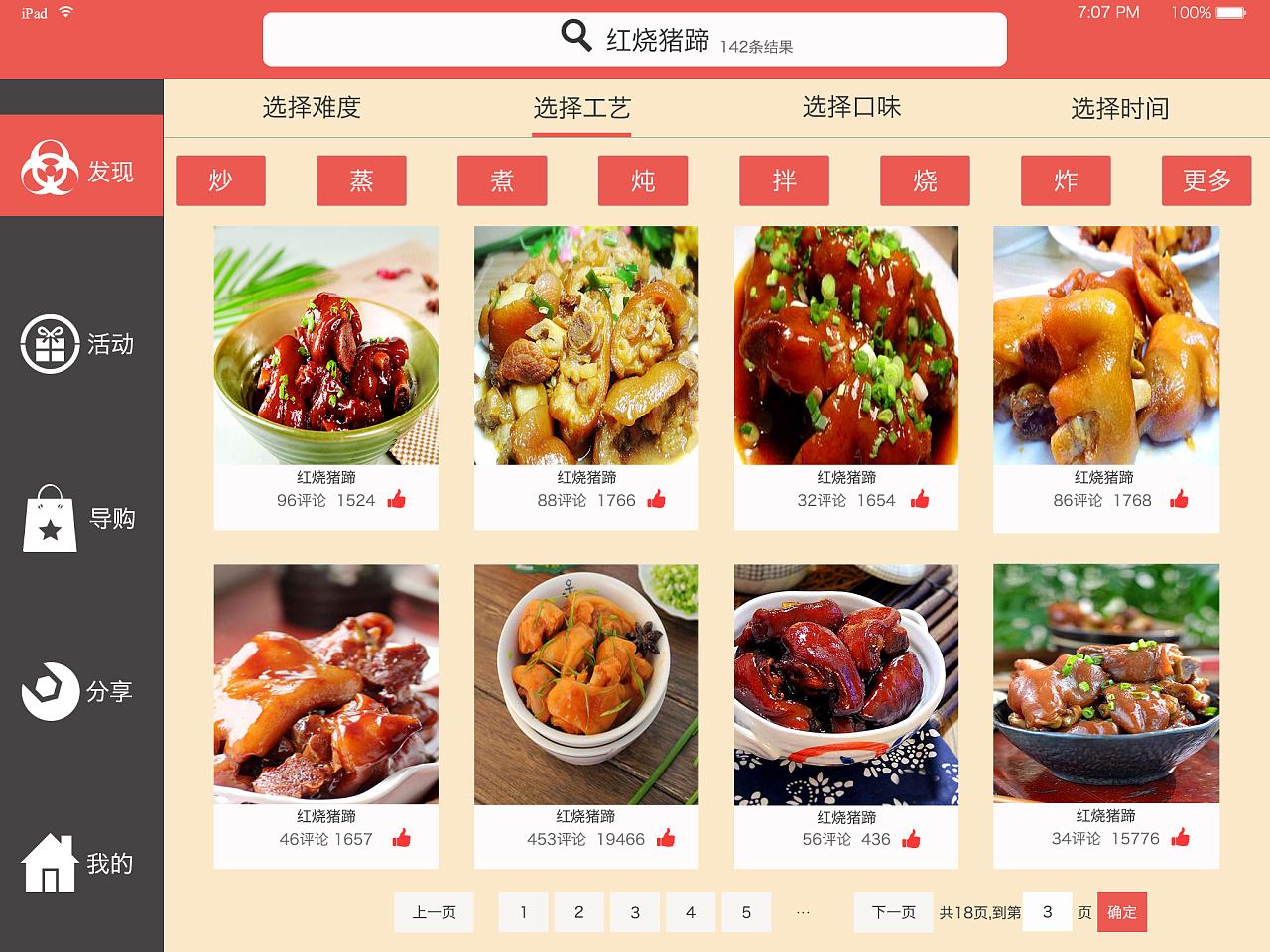Select the 炒 cooking method chip
1270x952 pixels.
220,180
